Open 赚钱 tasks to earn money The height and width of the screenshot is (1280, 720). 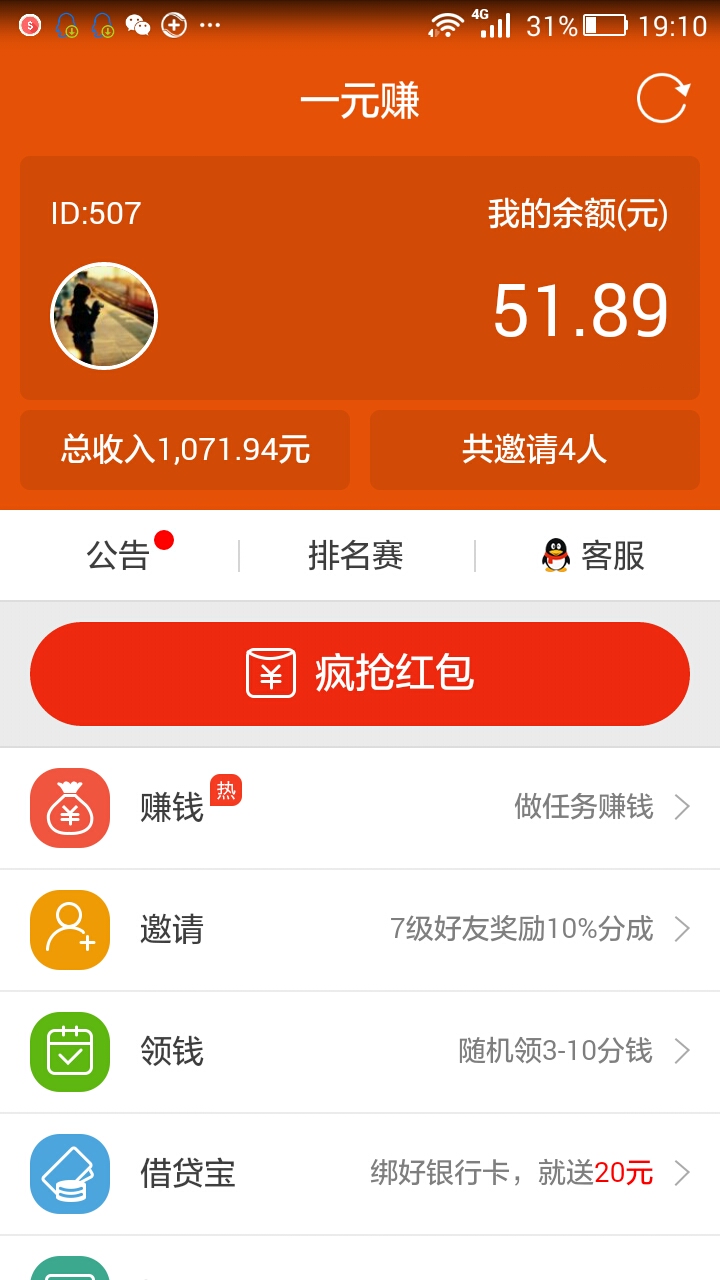click(x=360, y=808)
